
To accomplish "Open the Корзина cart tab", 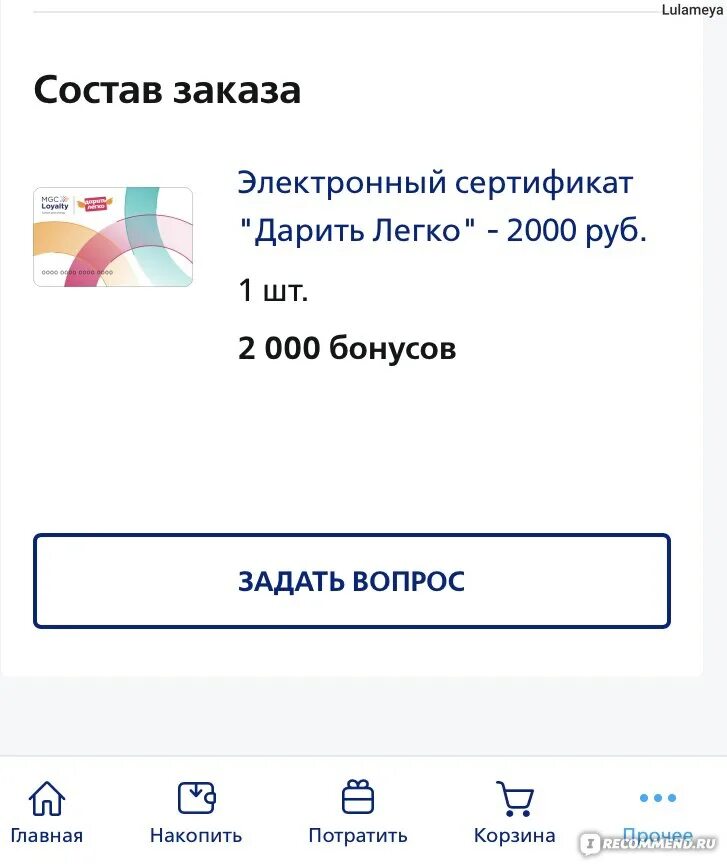I will (x=514, y=813).
